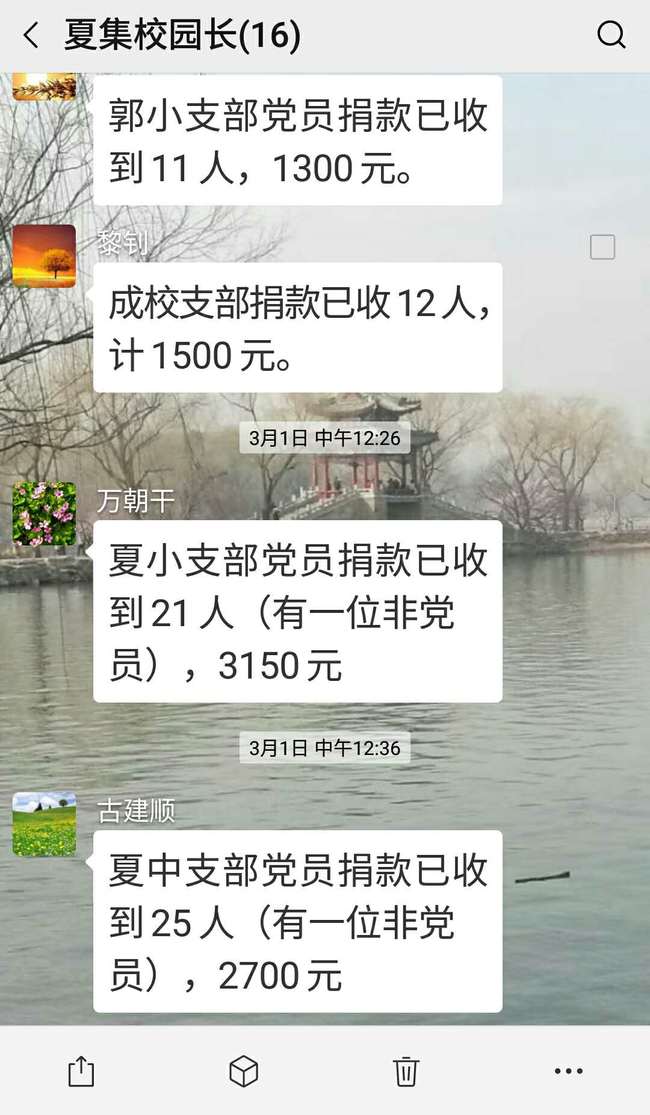
Task: Delete selected messages
Action: coord(405,1072)
